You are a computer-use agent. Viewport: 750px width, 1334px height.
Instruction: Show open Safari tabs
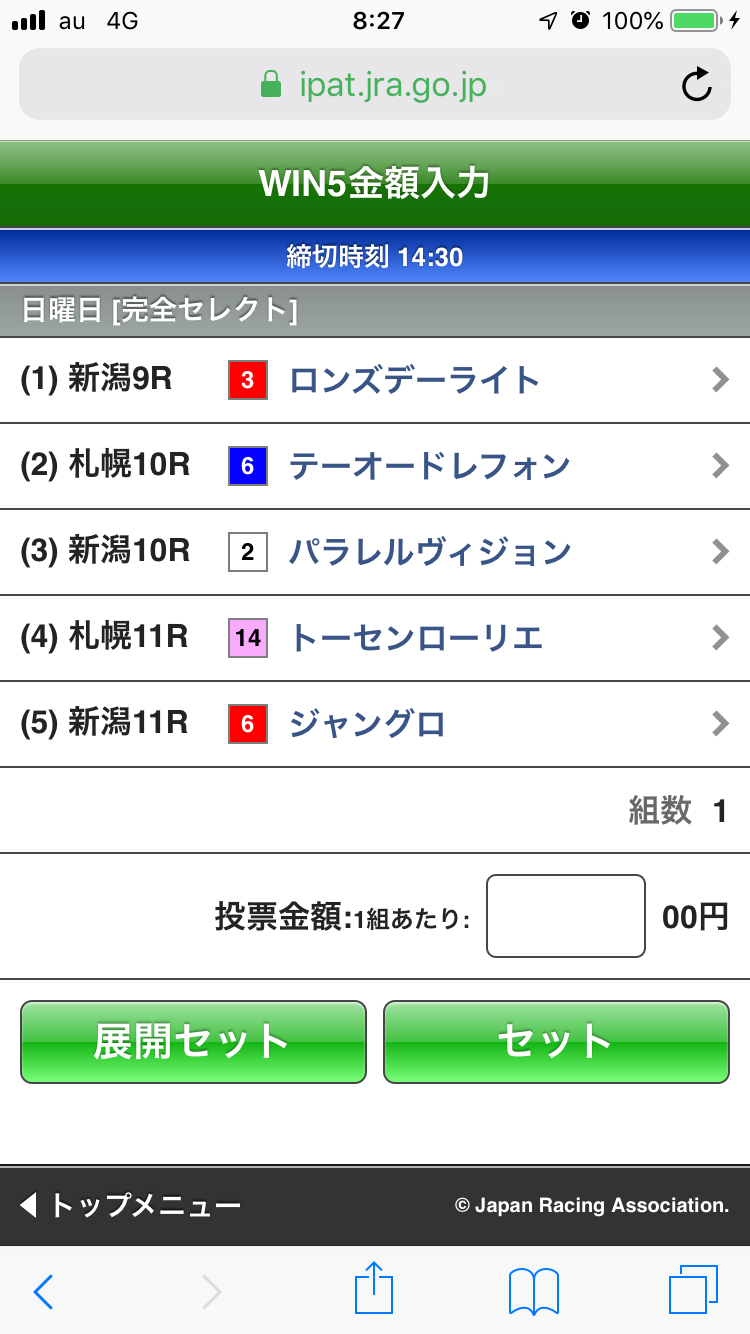[x=693, y=1291]
